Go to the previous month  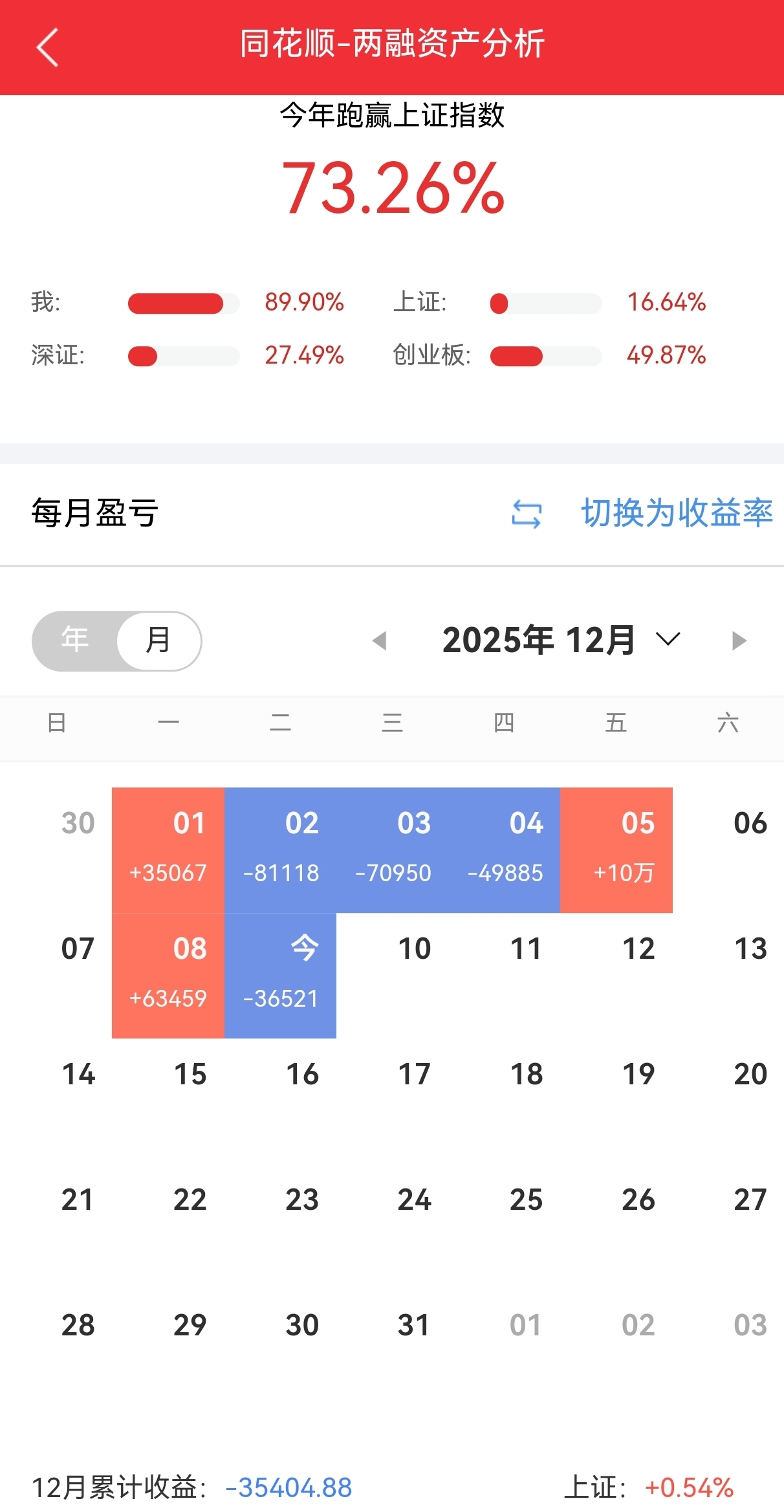point(380,641)
